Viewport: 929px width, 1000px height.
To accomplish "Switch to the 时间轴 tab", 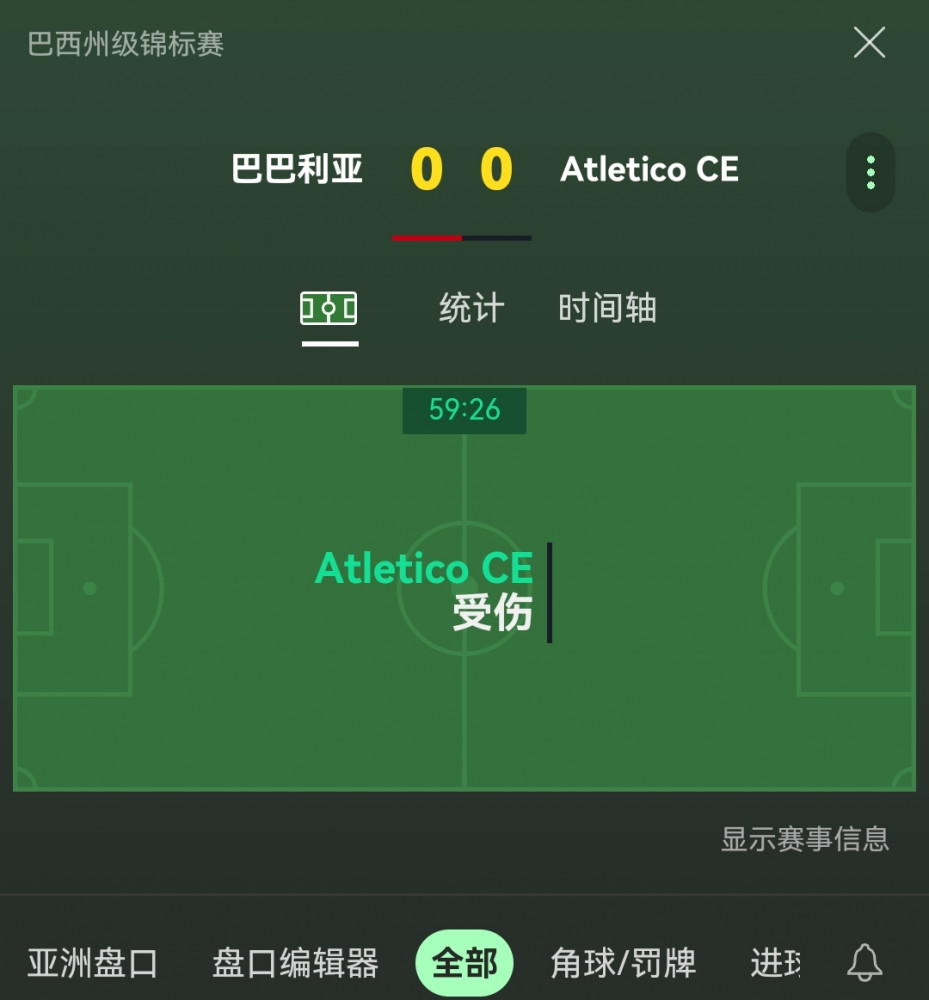I will [607, 308].
